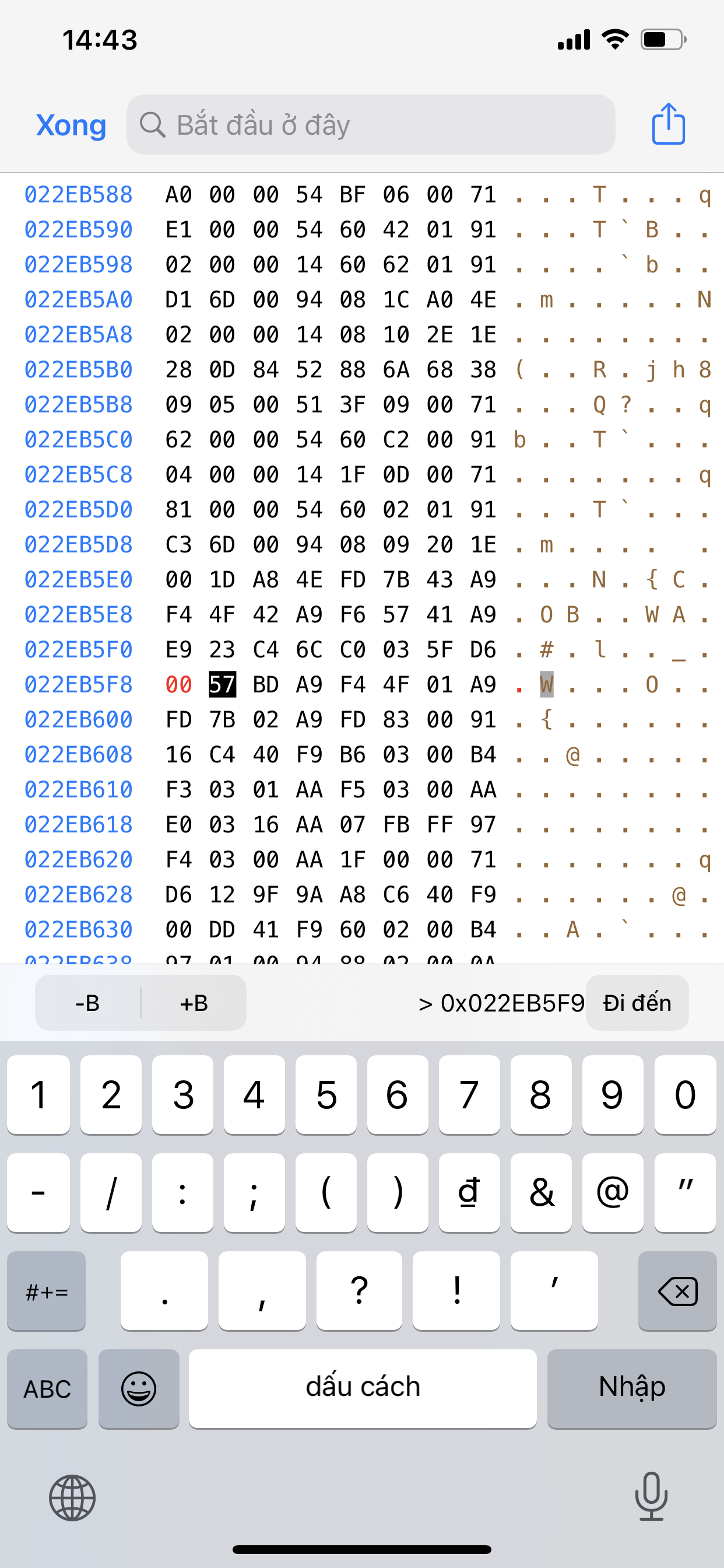Start dictation with the microphone
The height and width of the screenshot is (1568, 724).
pos(651,1496)
